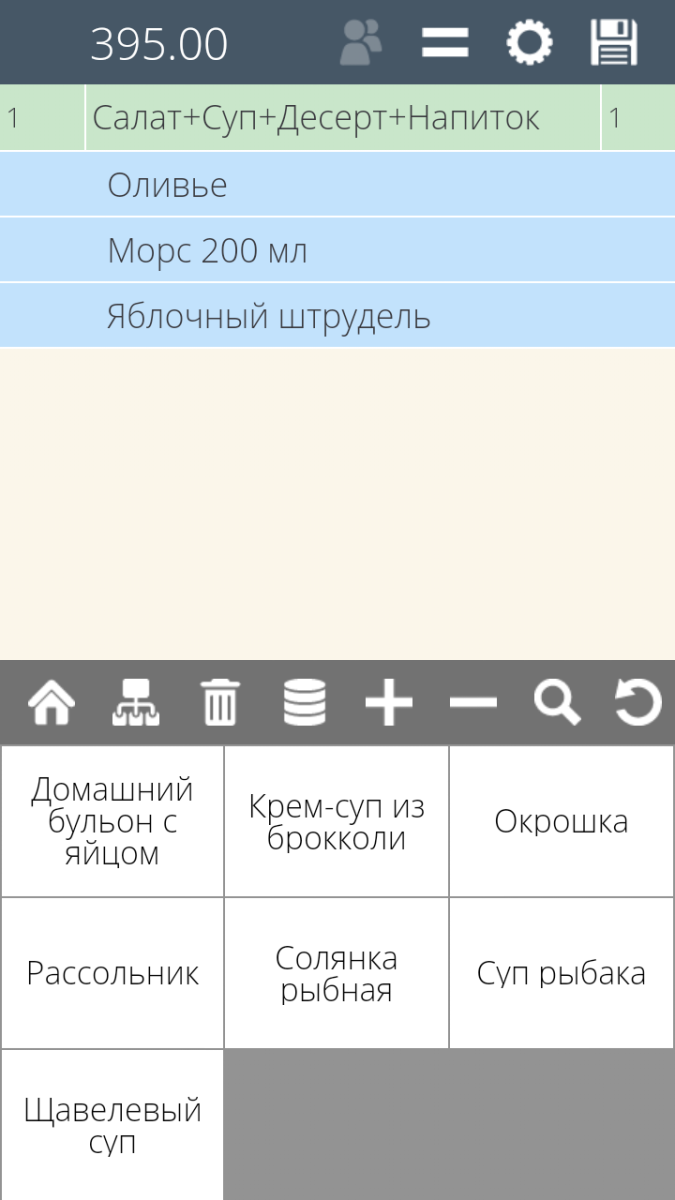Decrease quantity with minus icon
The width and height of the screenshot is (675, 1200).
pyautogui.click(x=473, y=703)
